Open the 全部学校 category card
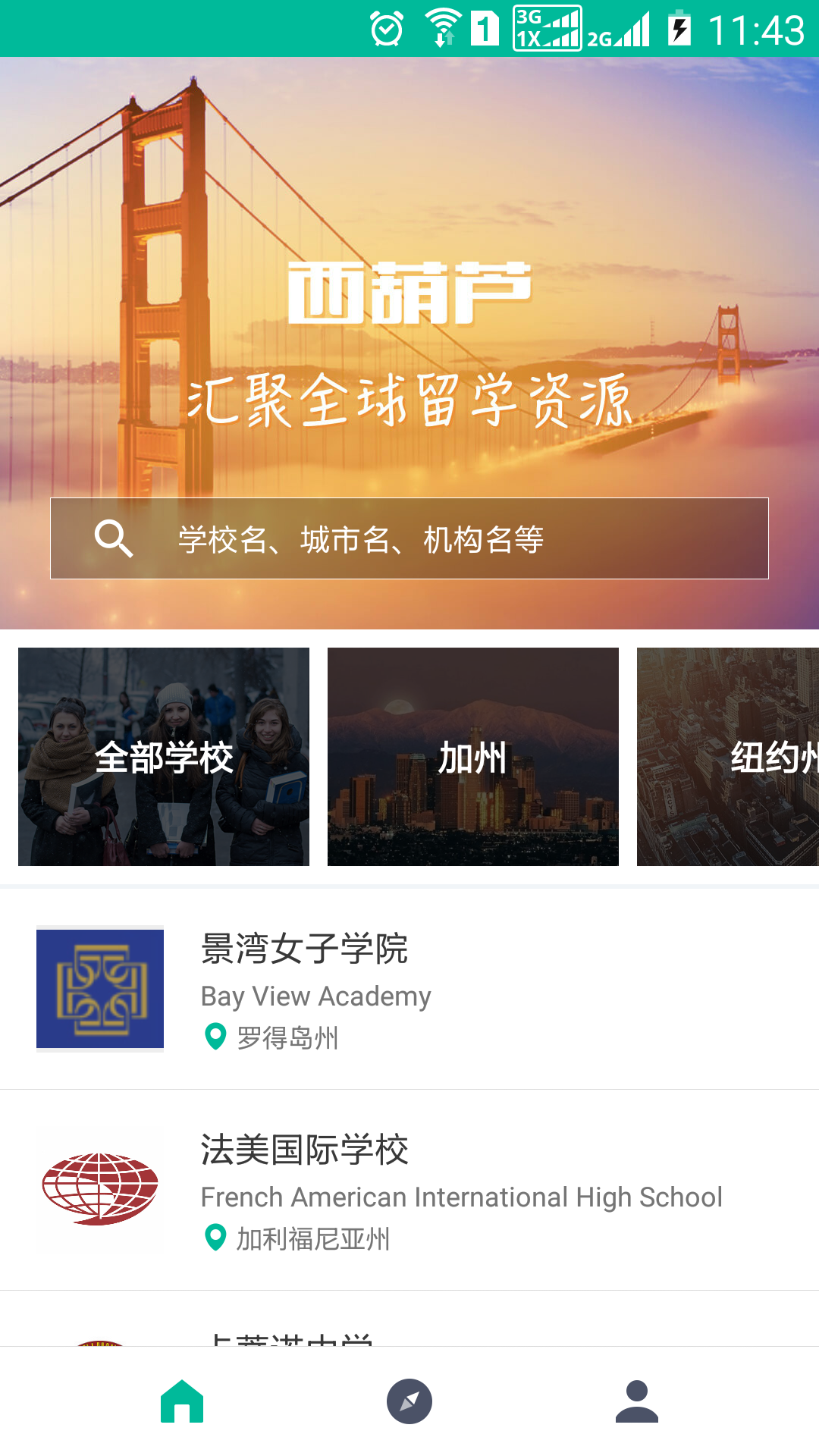Image resolution: width=819 pixels, height=1456 pixels. pyautogui.click(x=164, y=758)
